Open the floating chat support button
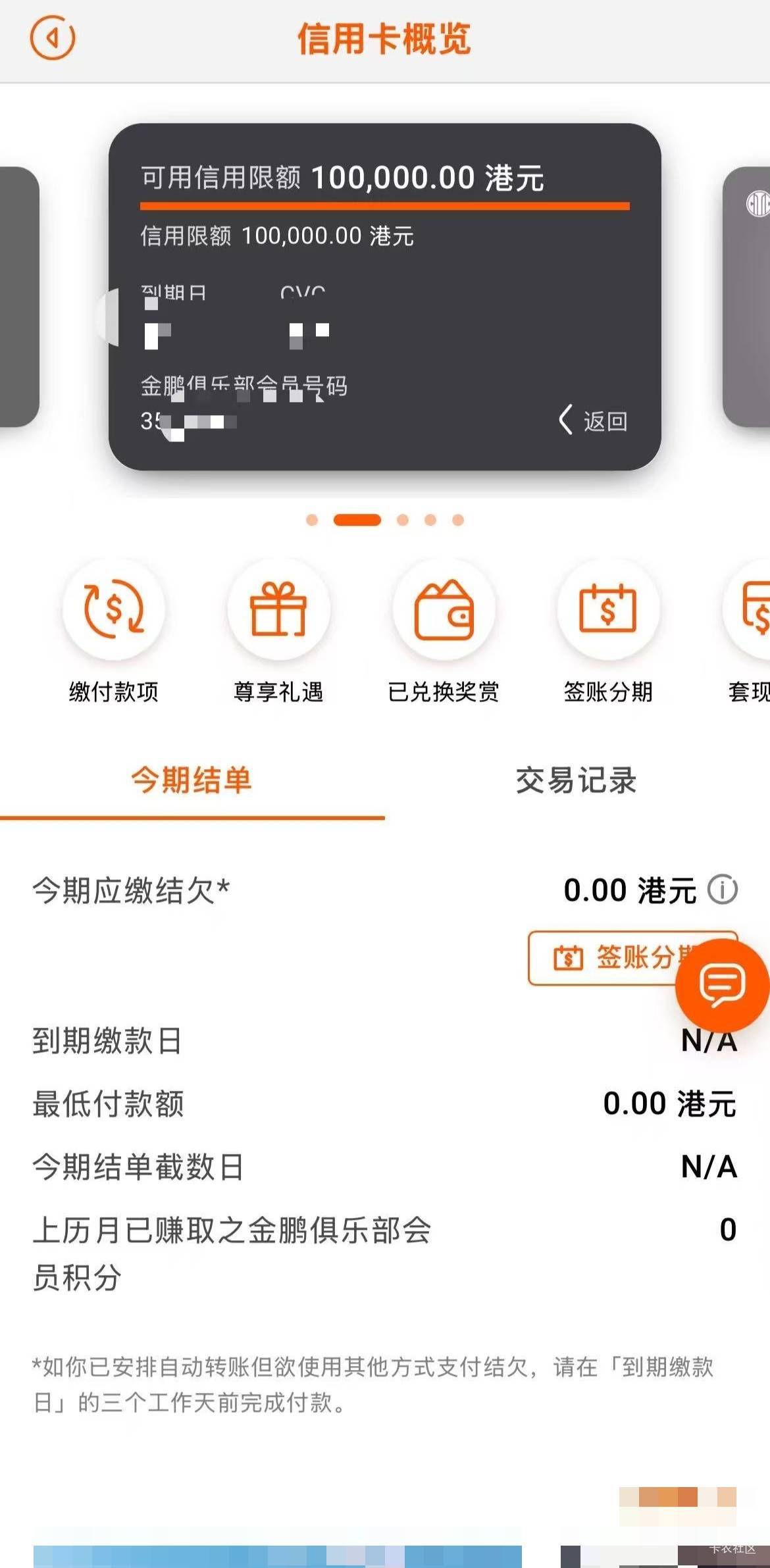Image resolution: width=770 pixels, height=1568 pixels. pyautogui.click(x=722, y=985)
